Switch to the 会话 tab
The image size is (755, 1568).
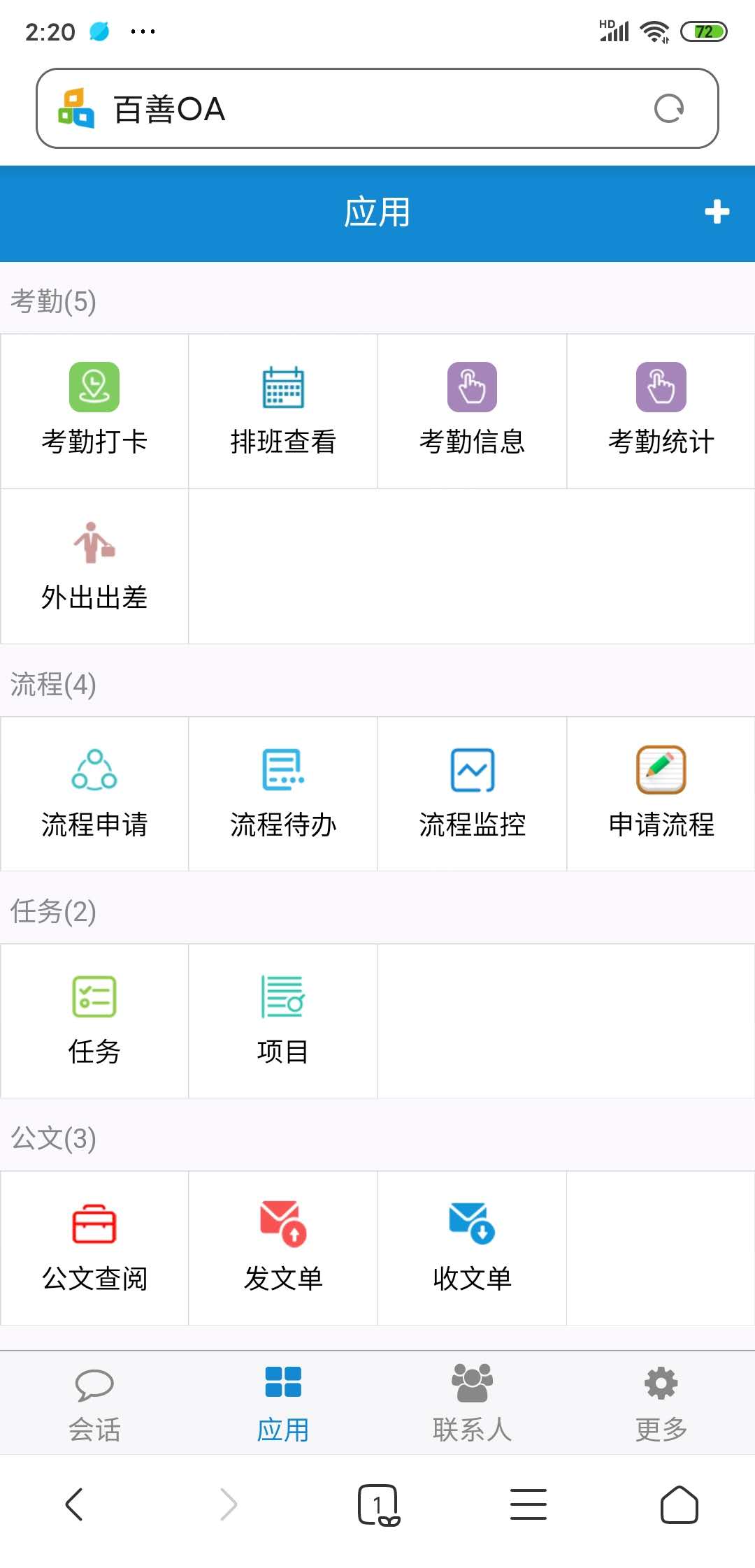tap(94, 1403)
